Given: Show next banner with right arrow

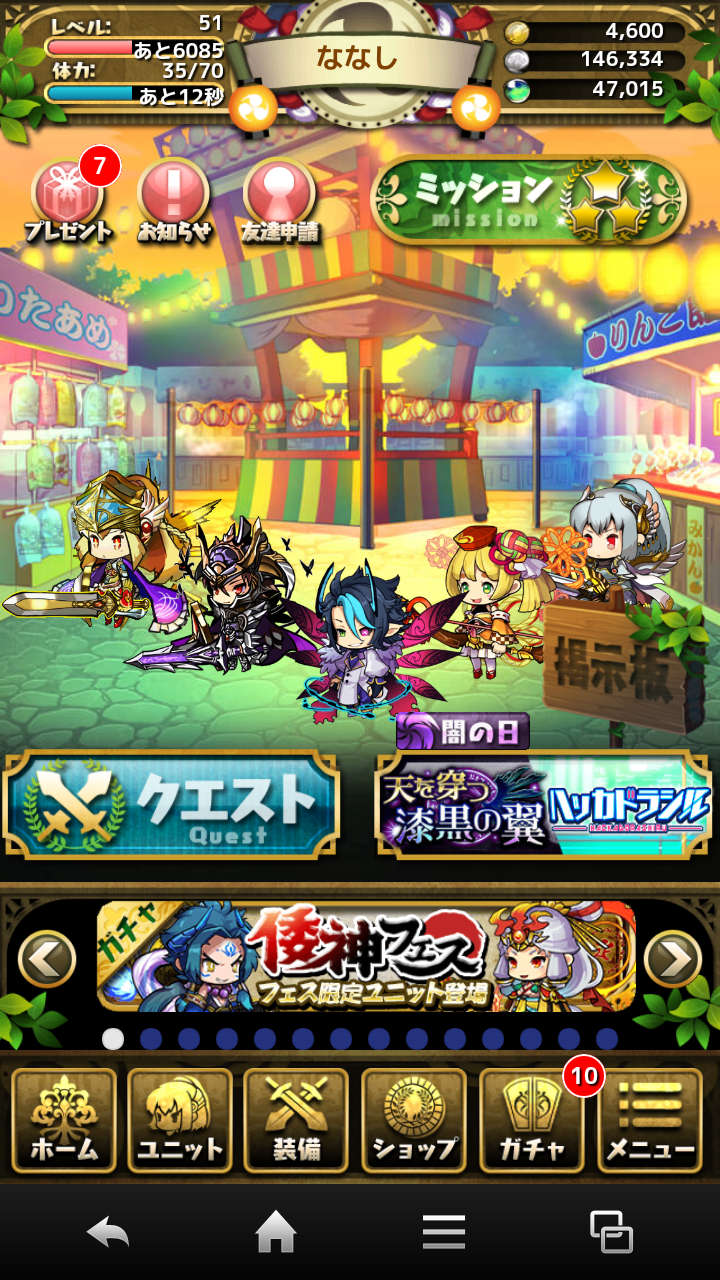Looking at the screenshot, I should [672, 958].
